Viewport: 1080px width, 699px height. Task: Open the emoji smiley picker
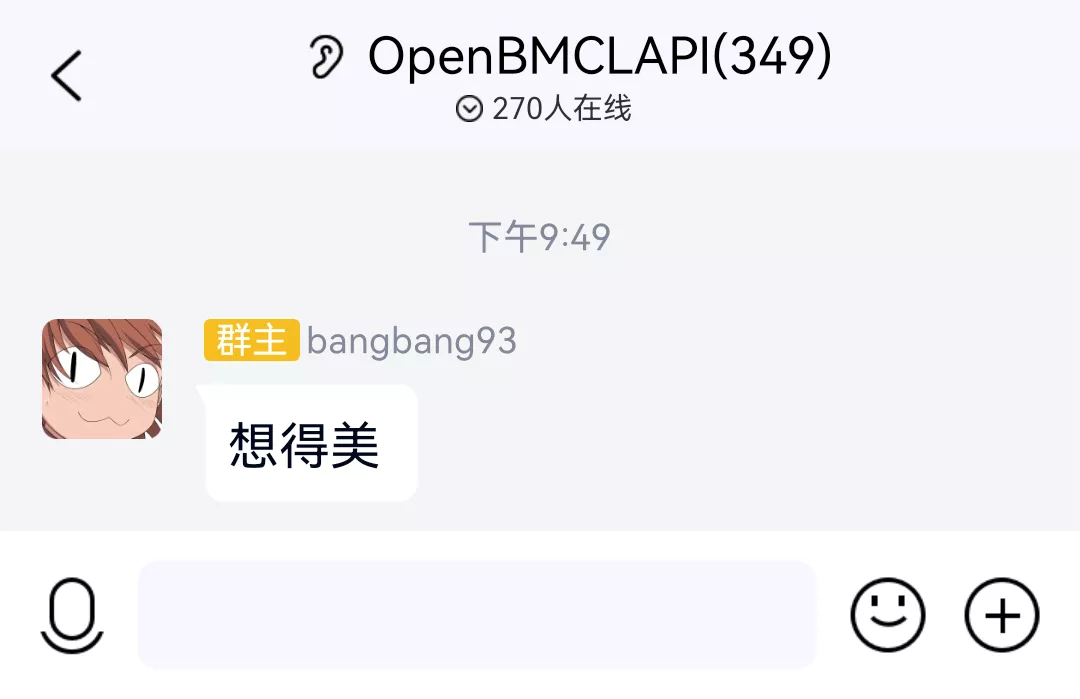[887, 615]
